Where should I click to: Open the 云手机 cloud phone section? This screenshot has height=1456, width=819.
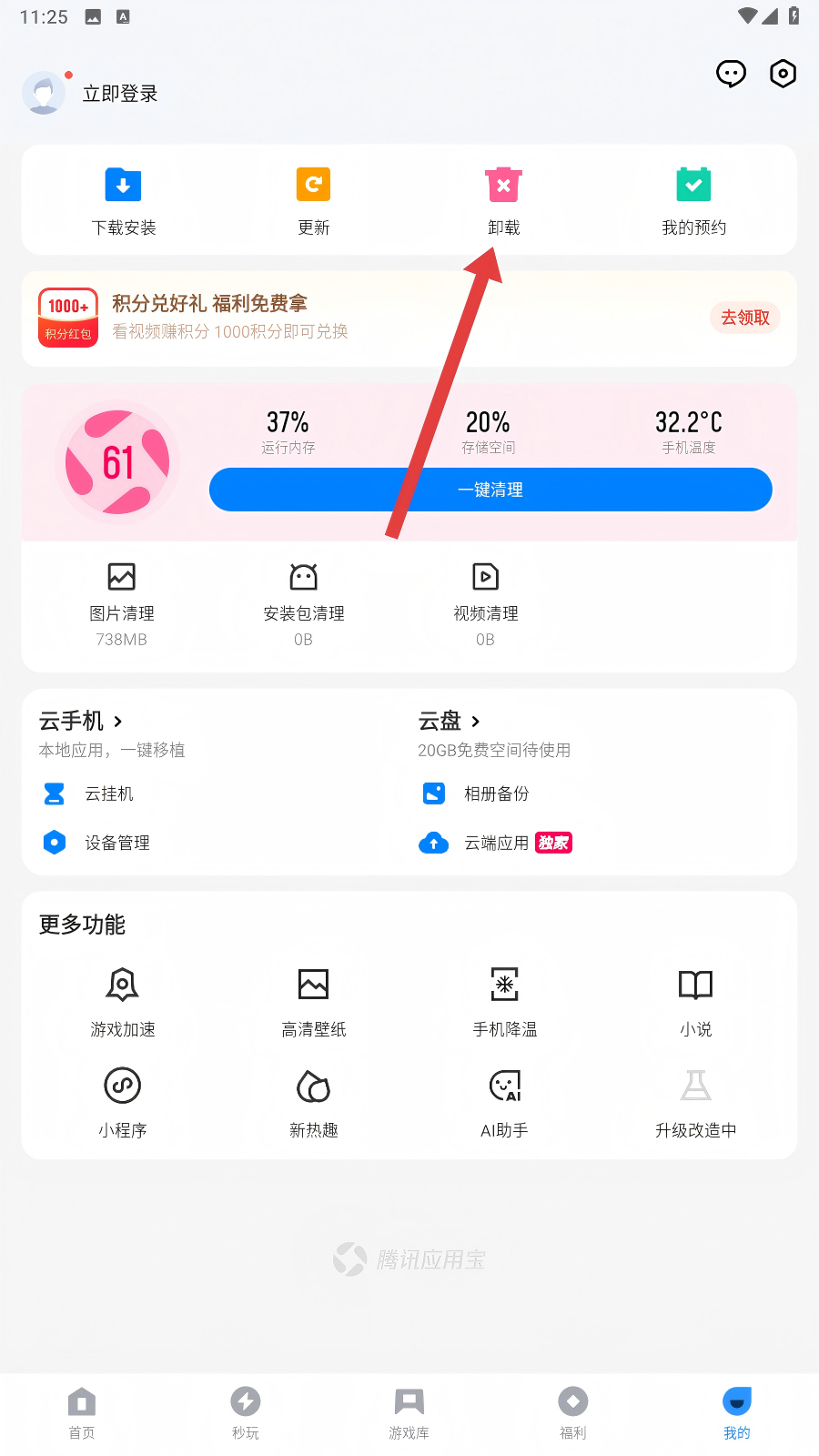(x=81, y=722)
